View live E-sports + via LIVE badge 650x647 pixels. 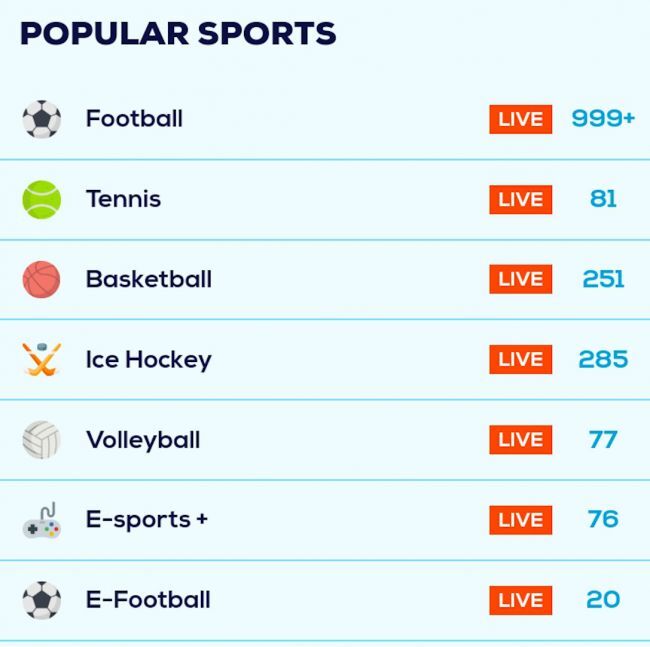point(520,519)
